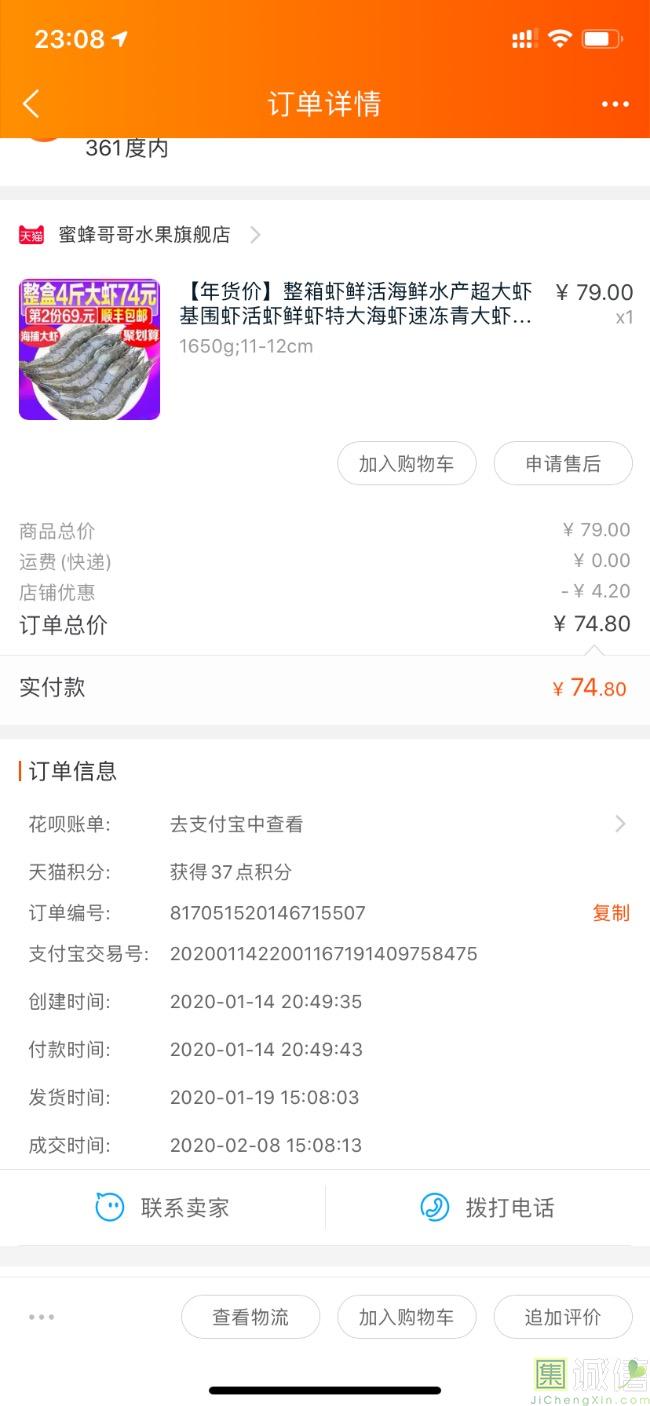This screenshot has height=1406, width=650.
Task: Open the 蜜蜂哥哥水果旗舰店 store page
Action: (144, 235)
